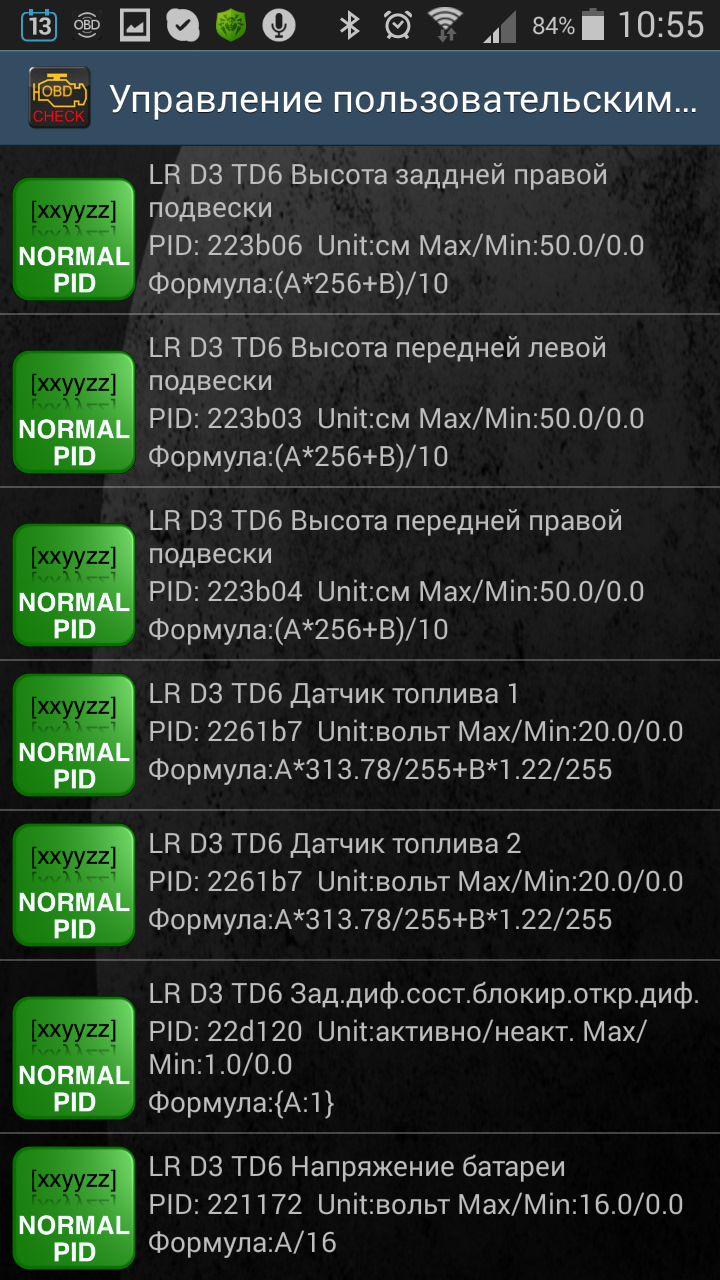Select Высота передней правой подвески PID row
This screenshot has width=720, height=1280.
click(x=400, y=576)
